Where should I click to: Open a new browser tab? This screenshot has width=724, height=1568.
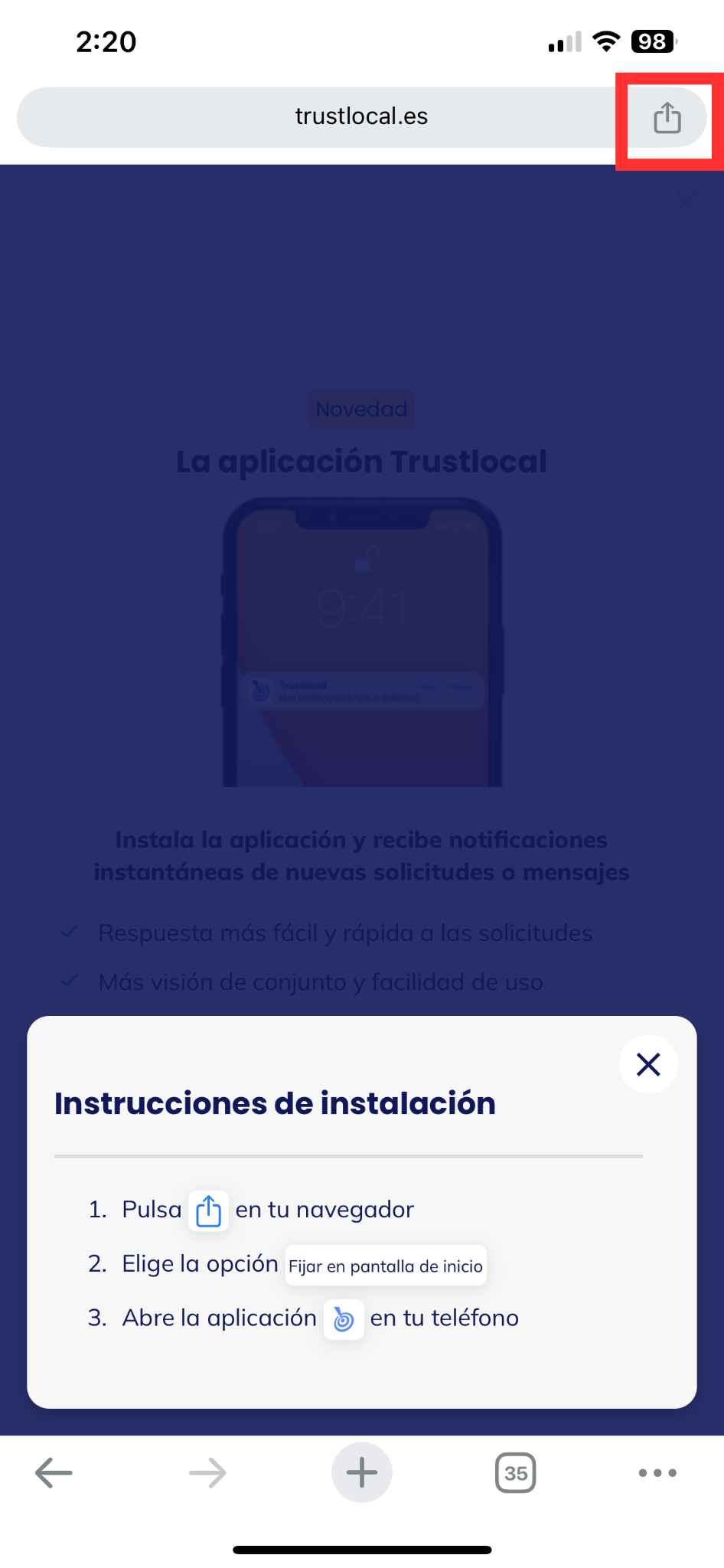pyautogui.click(x=361, y=1472)
